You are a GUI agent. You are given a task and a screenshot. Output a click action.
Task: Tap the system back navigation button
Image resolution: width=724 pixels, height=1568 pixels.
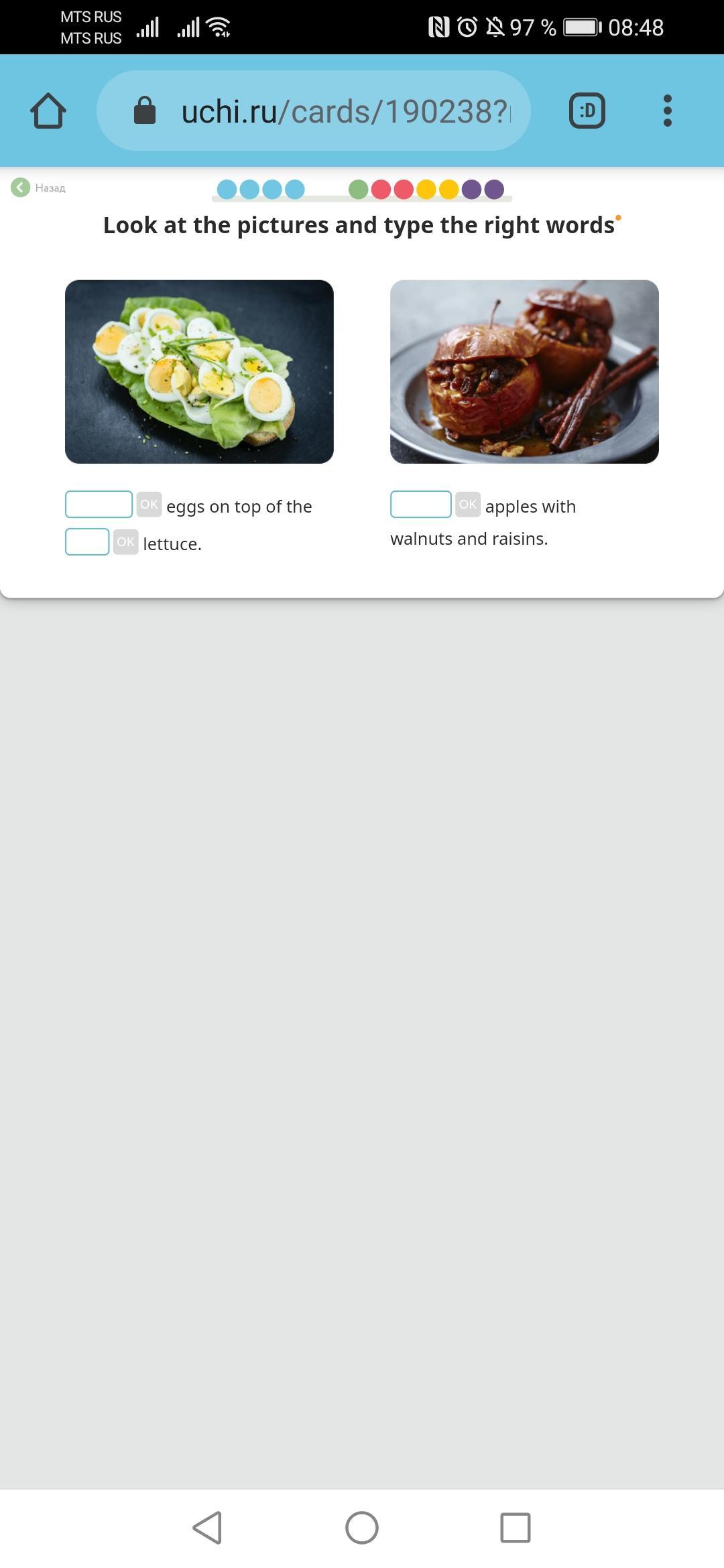[207, 1528]
